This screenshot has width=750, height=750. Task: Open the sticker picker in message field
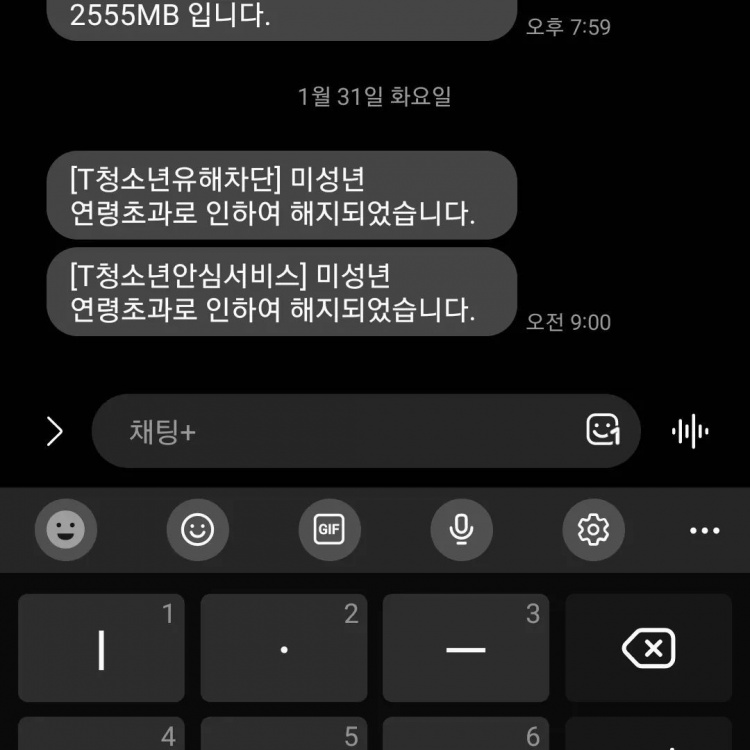(x=602, y=431)
